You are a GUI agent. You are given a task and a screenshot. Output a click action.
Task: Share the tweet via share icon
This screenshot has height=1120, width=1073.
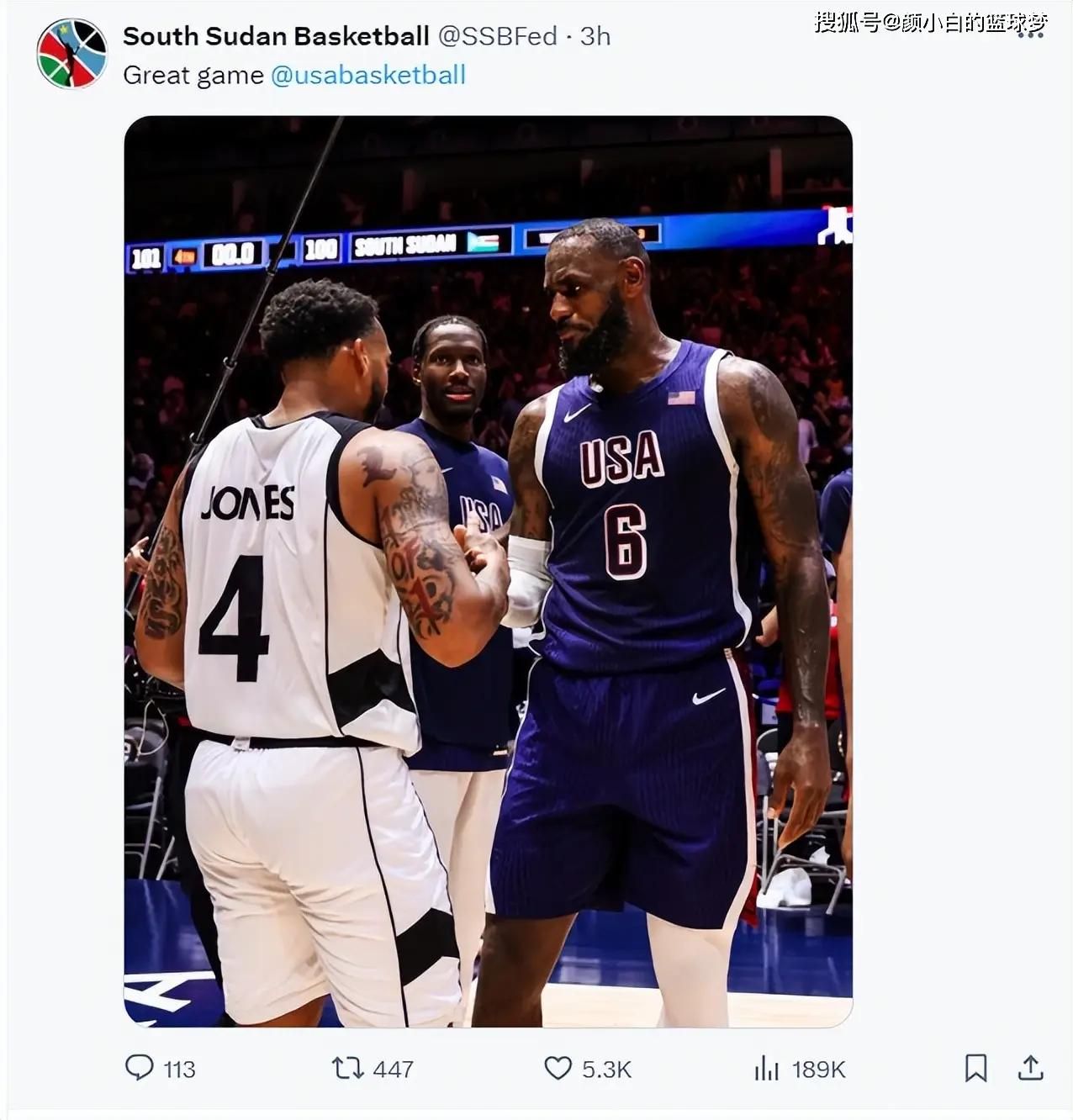click(1030, 1068)
